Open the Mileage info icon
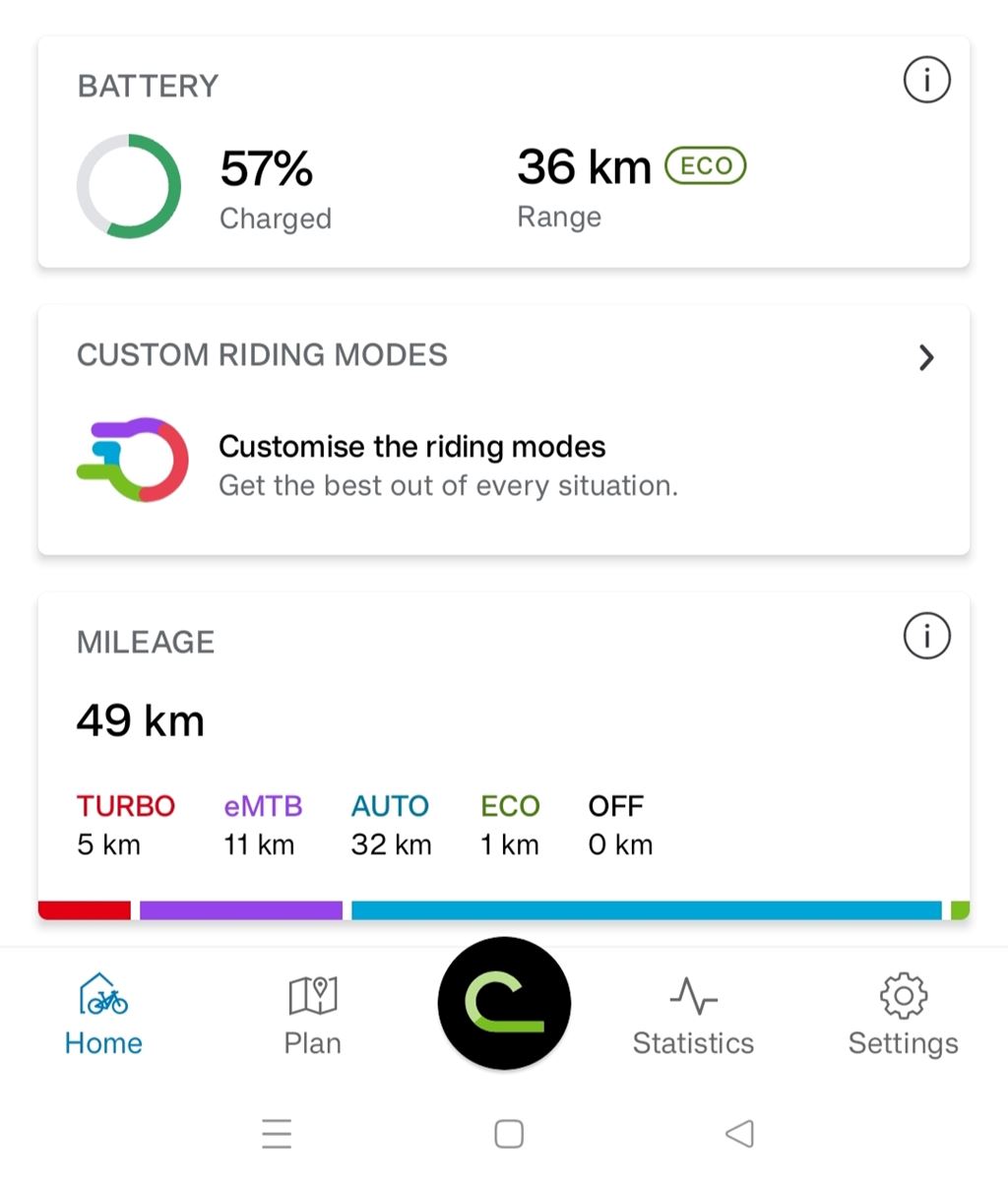Image resolution: width=1008 pixels, height=1186 pixels. [x=926, y=636]
